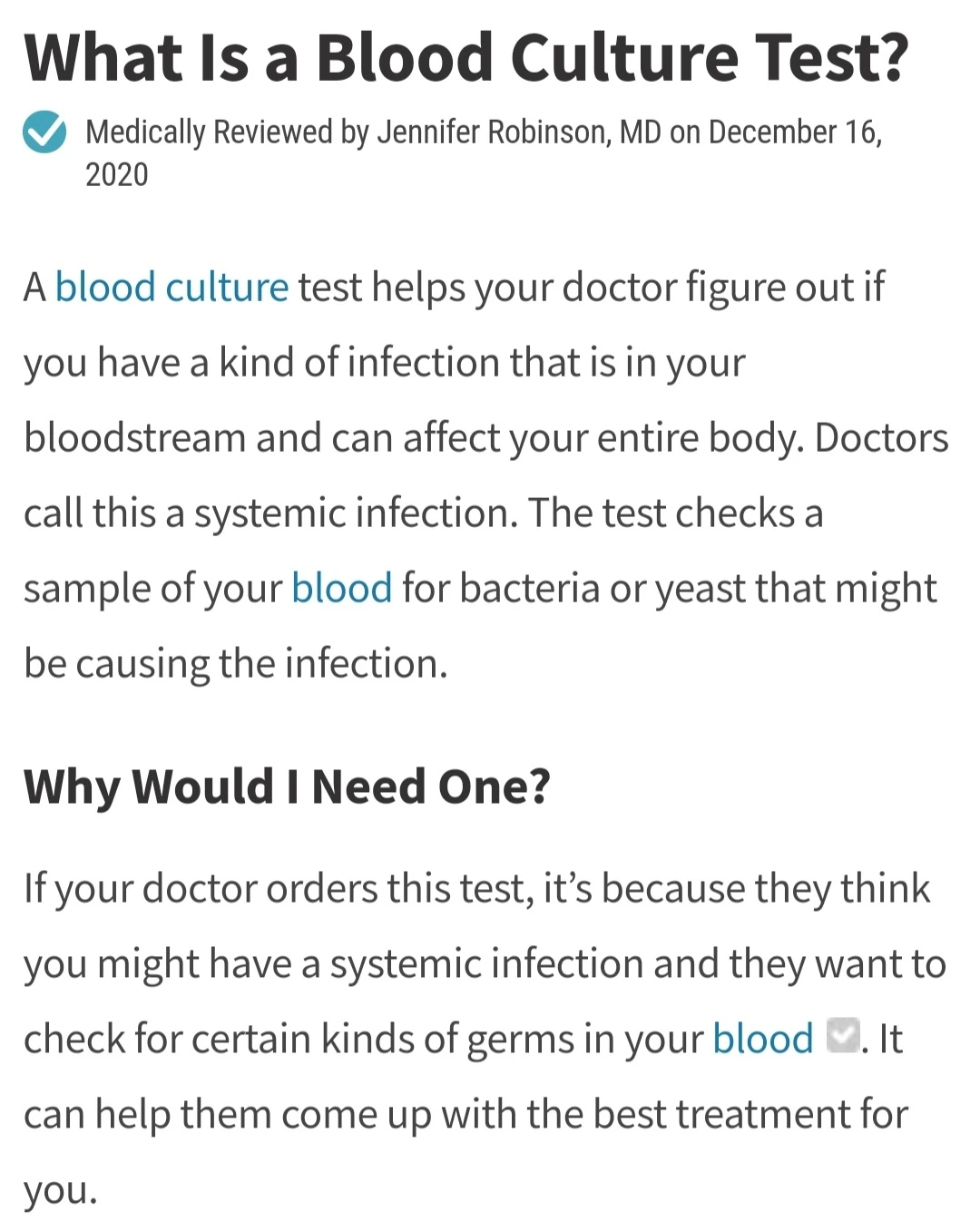The width and height of the screenshot is (980, 1231).
Task: Open the "blood culture" link
Action: tap(171, 288)
